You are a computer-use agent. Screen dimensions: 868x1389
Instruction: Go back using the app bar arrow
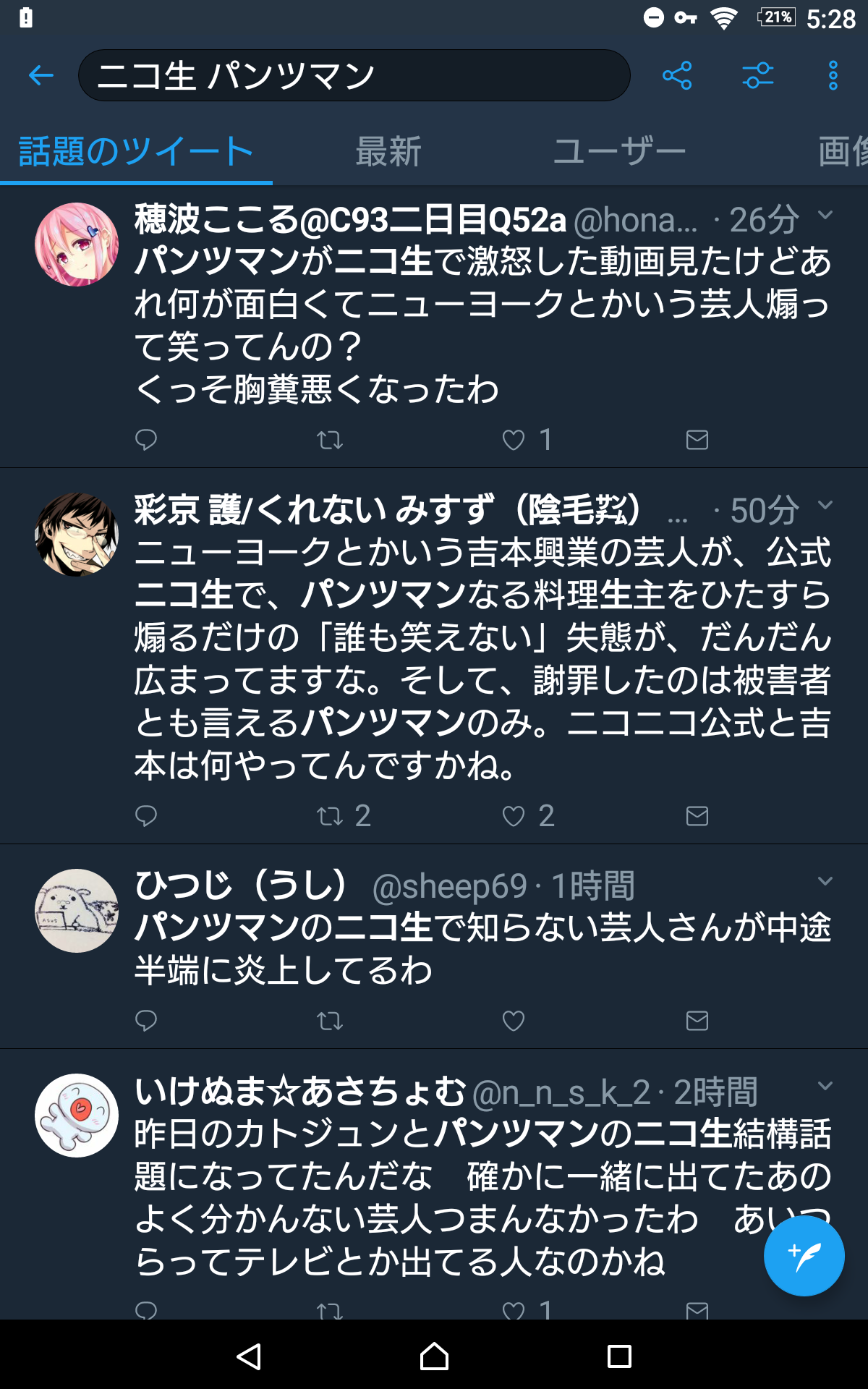41,75
